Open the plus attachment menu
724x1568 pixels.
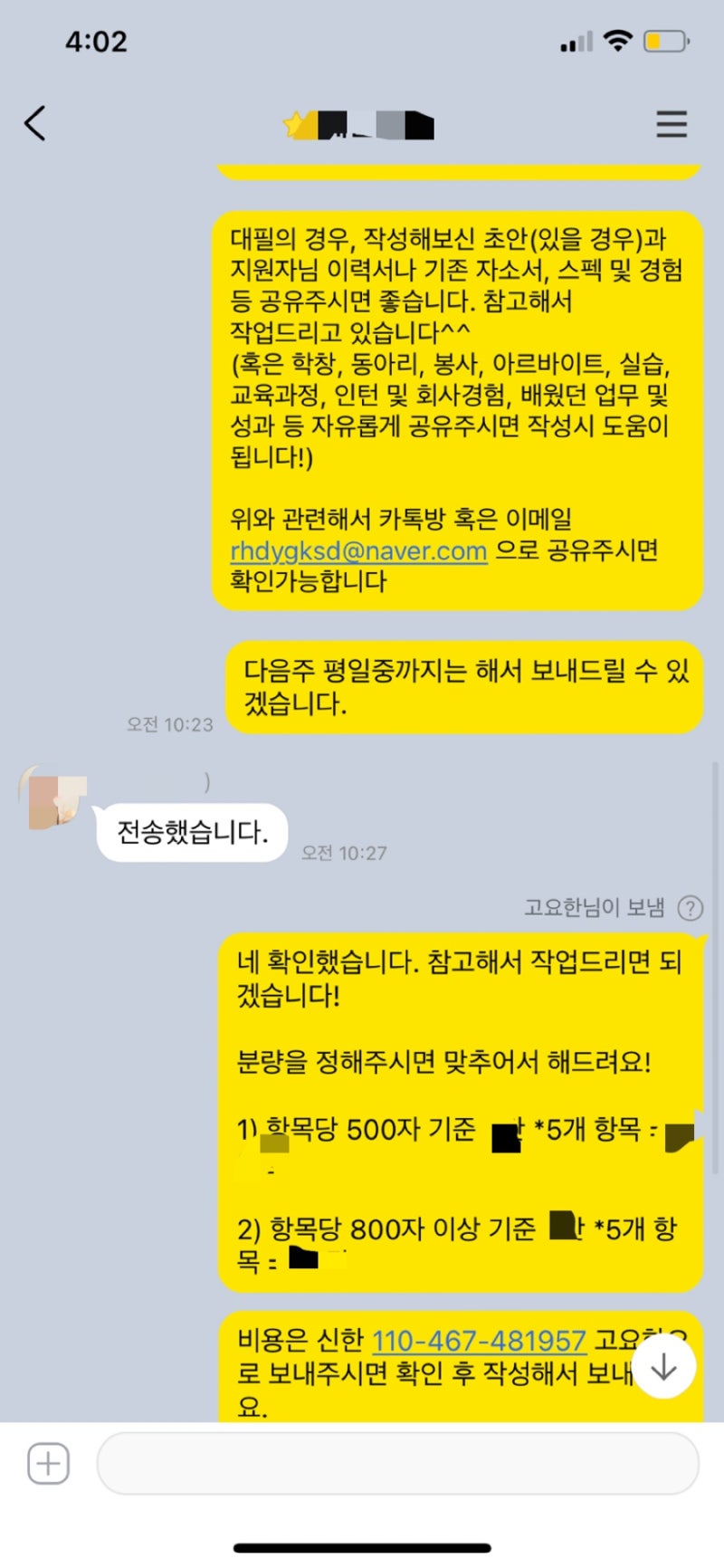pos(48,1464)
